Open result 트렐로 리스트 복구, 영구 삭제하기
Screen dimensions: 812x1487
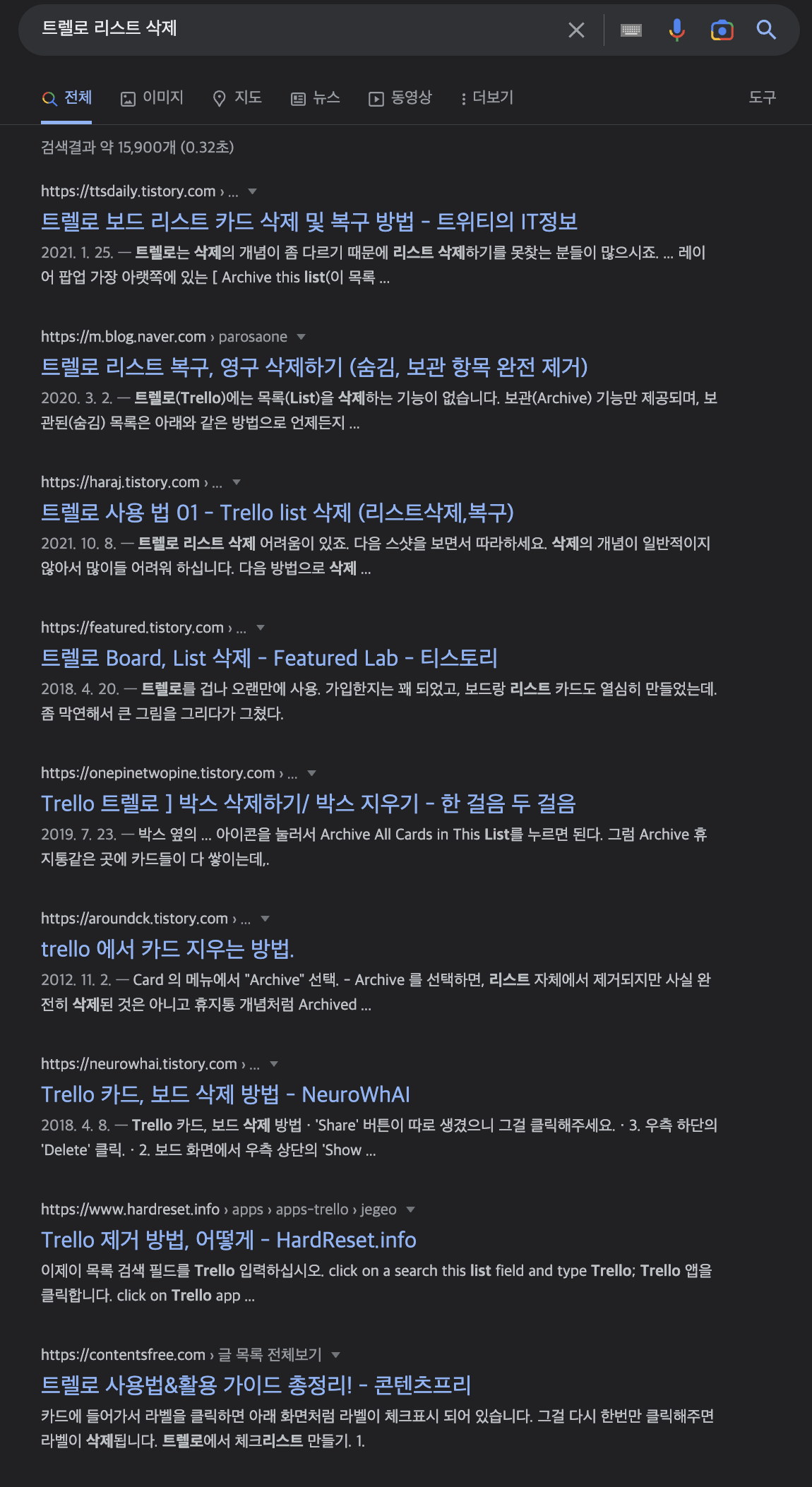314,367
